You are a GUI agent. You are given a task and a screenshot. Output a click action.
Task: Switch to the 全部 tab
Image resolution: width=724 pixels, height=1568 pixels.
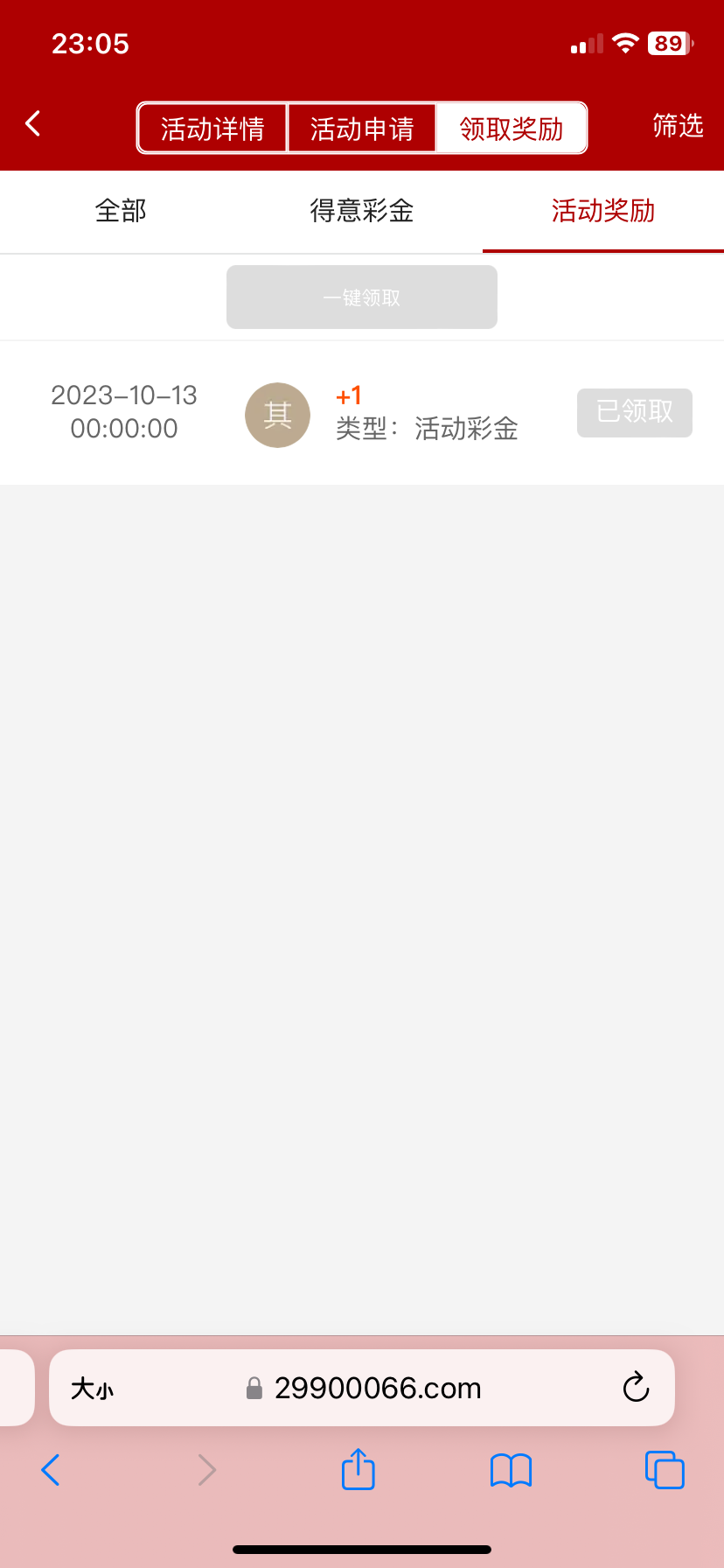pos(121,211)
